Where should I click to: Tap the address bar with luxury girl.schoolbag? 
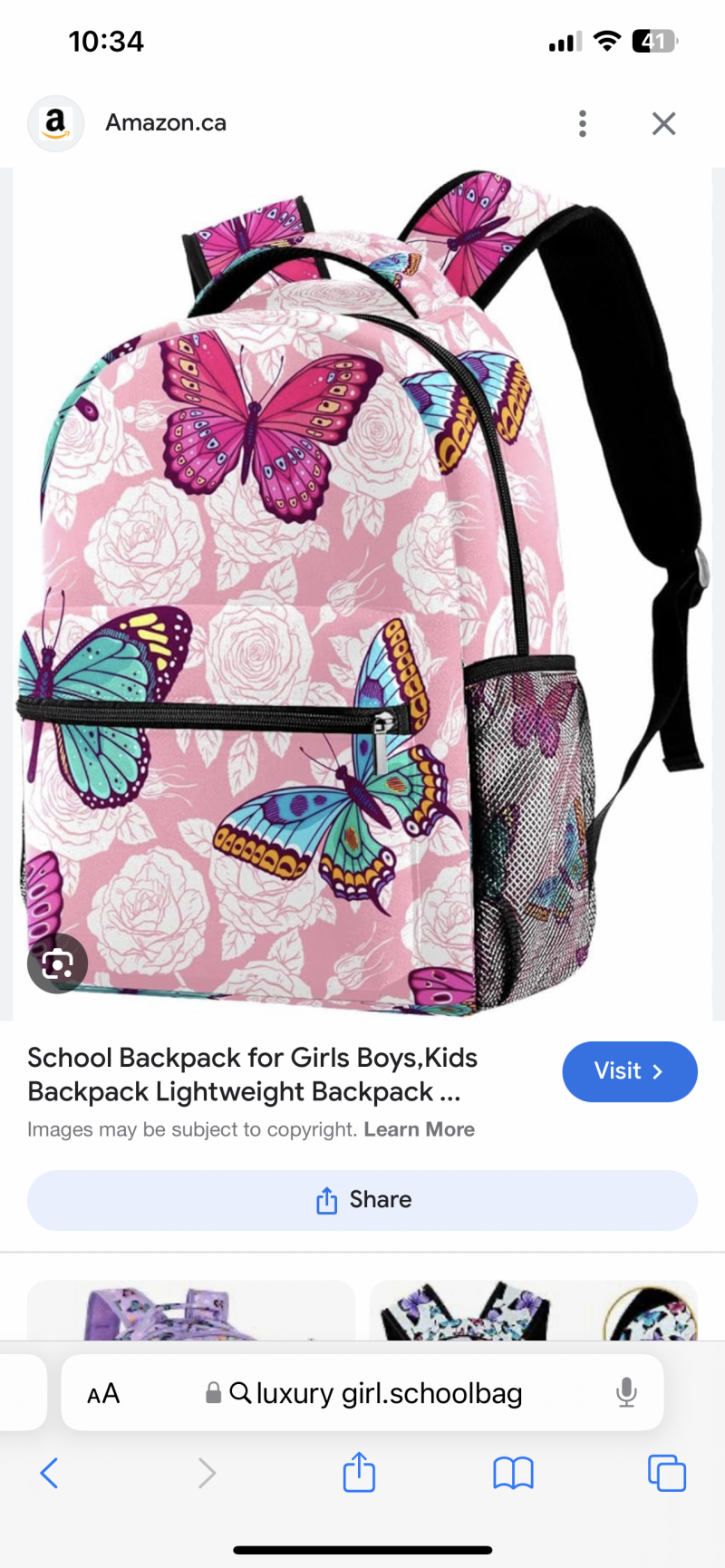(x=381, y=1393)
